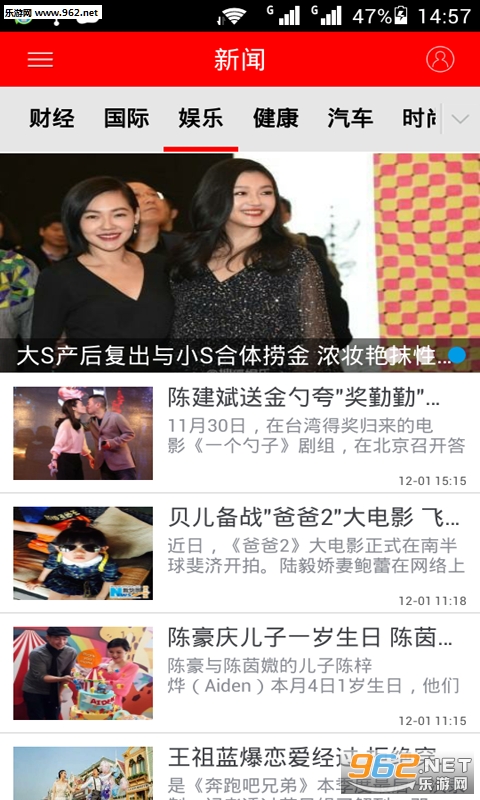Open the 贝儿备战"爸爸2"大电影 article
Screen dimensions: 480x800
pyautogui.click(x=240, y=553)
